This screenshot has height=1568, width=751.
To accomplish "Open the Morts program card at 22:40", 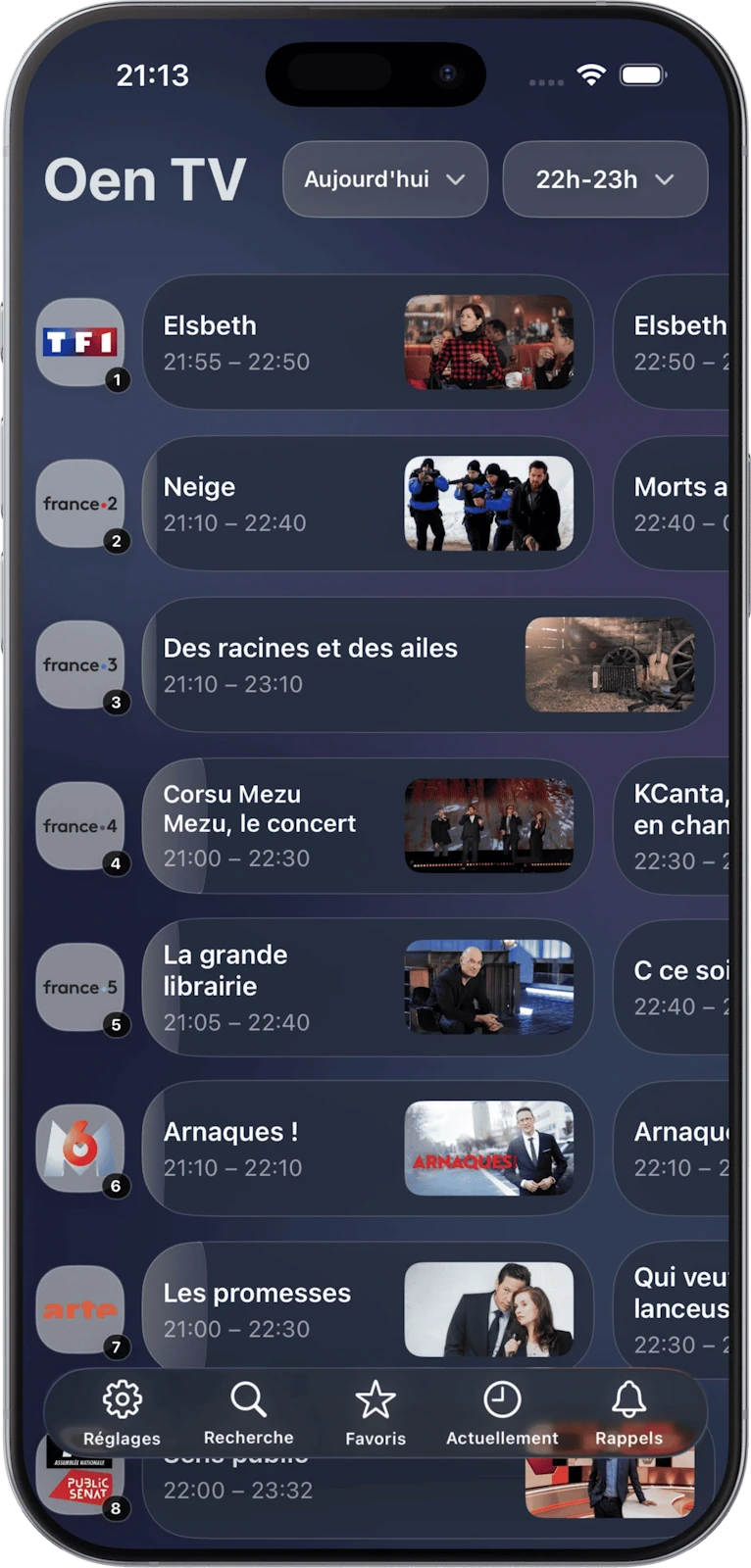I will tap(676, 504).
